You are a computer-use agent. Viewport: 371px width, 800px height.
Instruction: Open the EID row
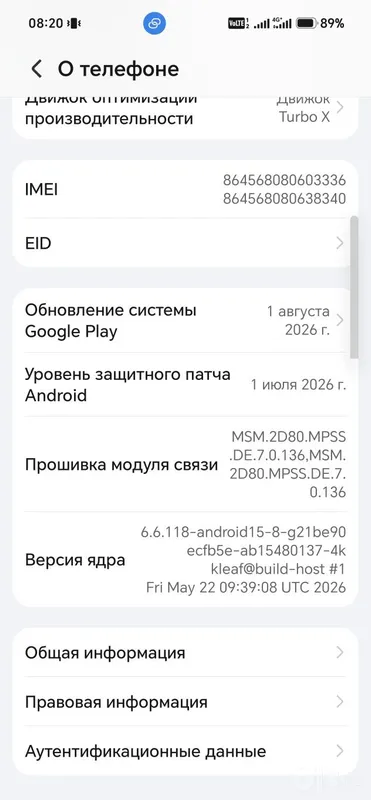point(185,243)
